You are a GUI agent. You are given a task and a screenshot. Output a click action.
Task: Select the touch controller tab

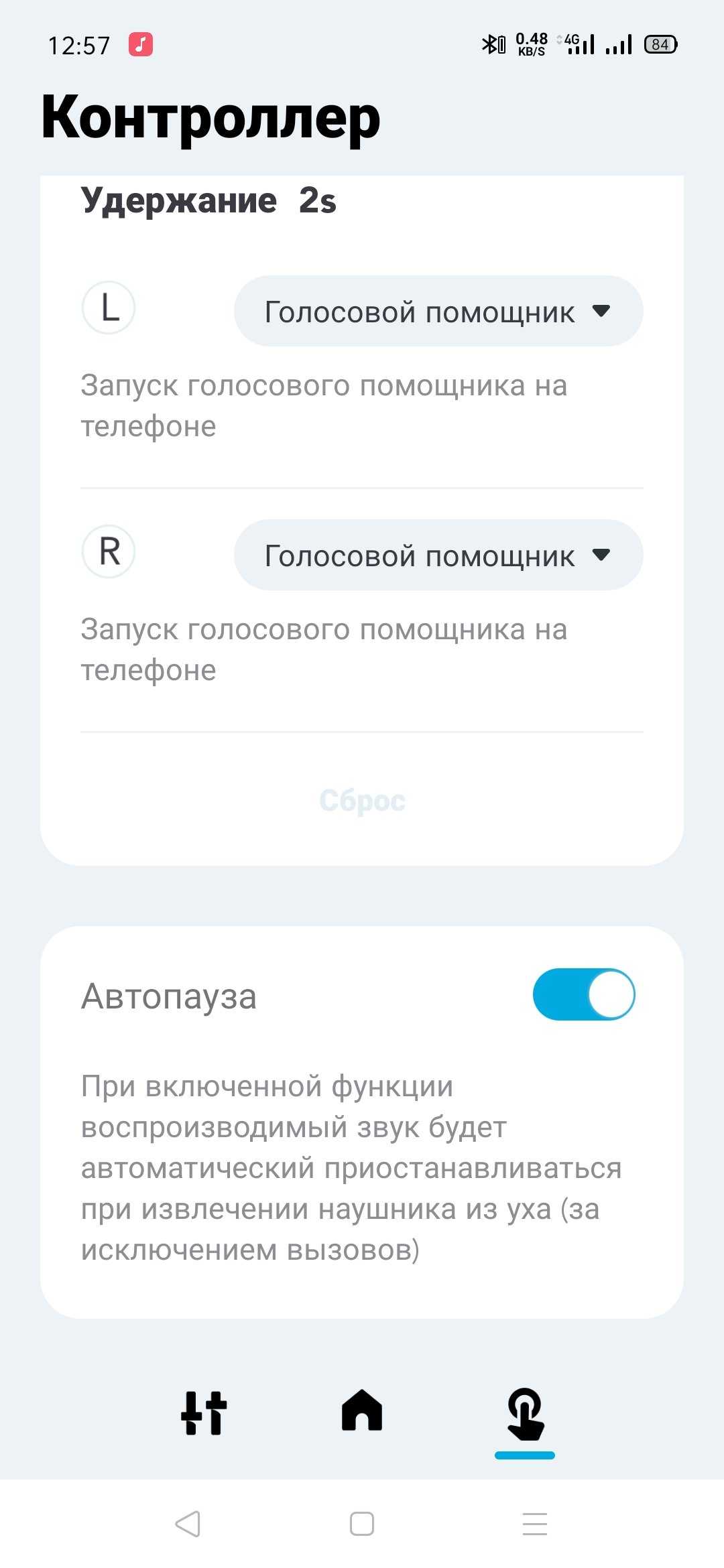click(525, 1414)
